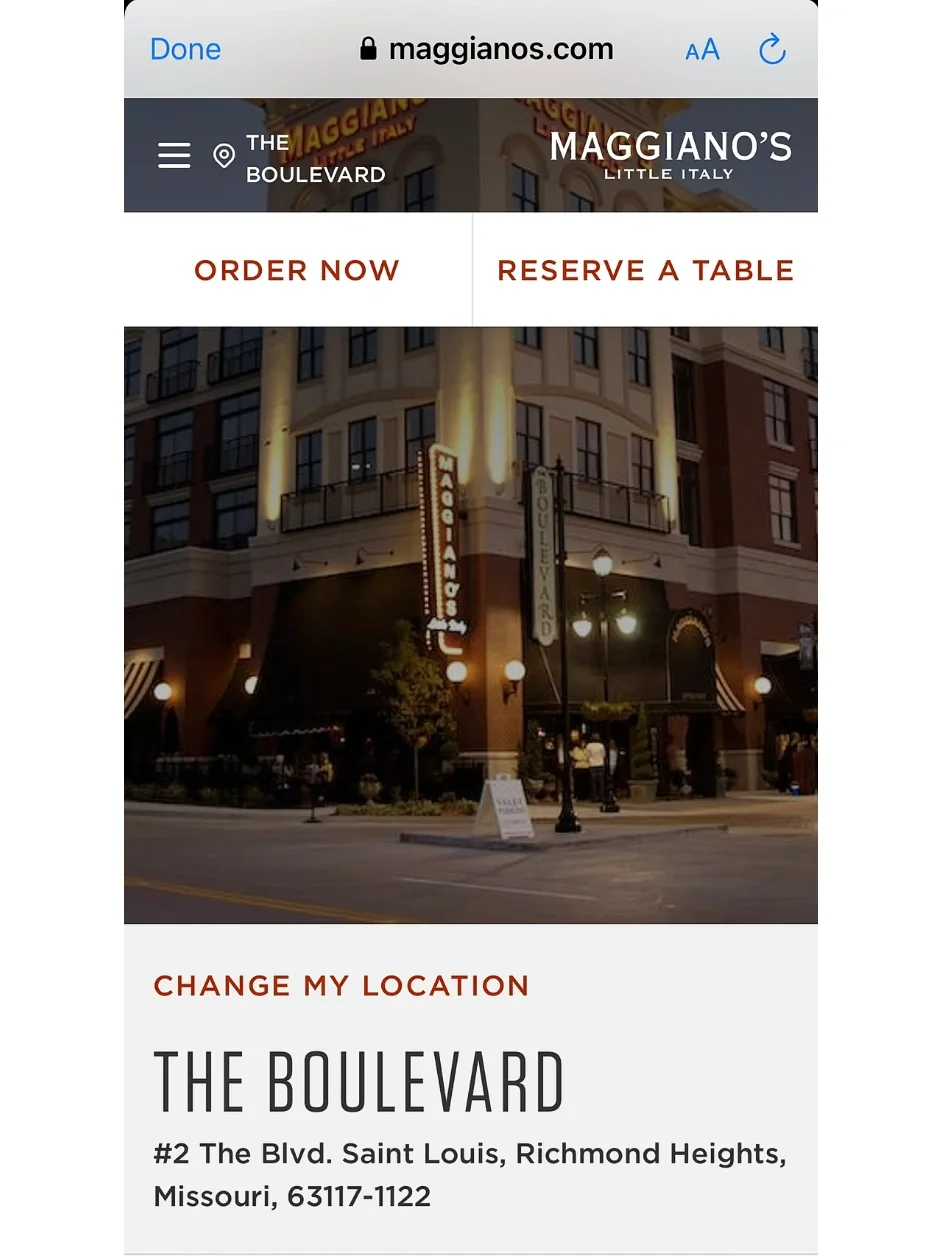Tap the restaurant exterior photo
Screen dimensions: 942x1256
click(470, 622)
